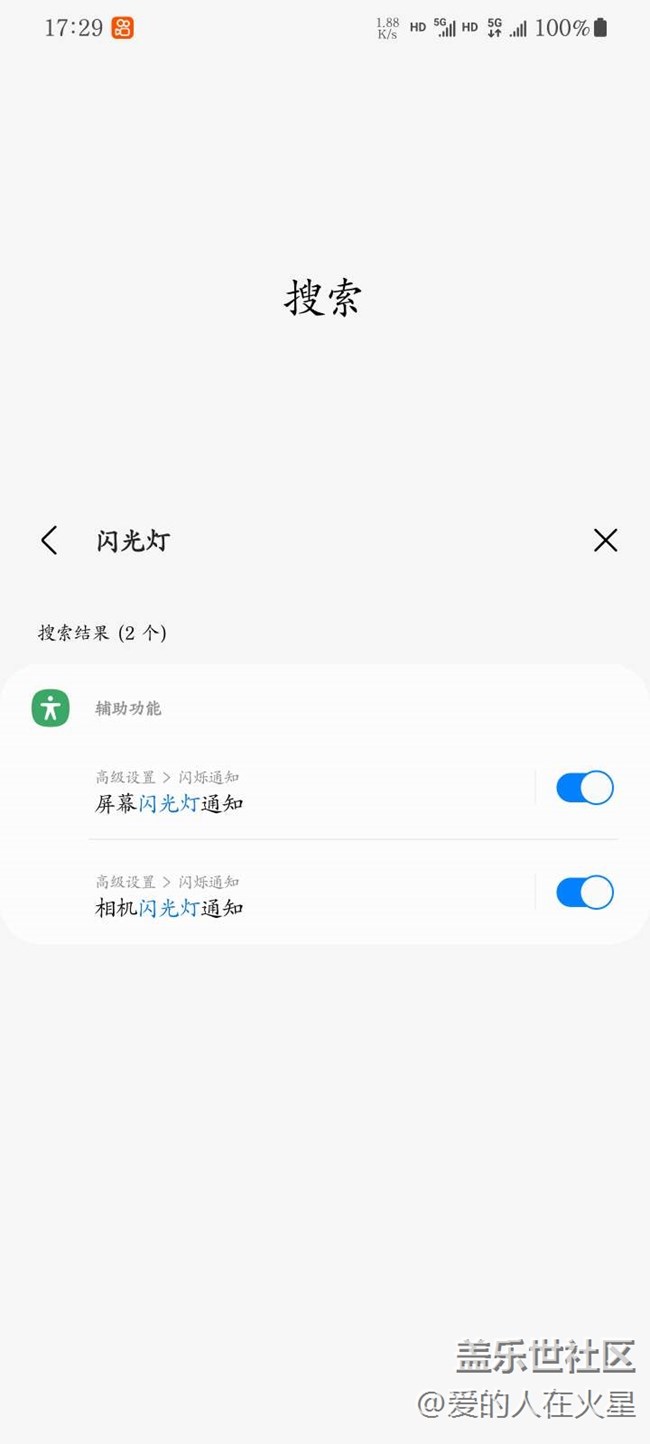Turn off the 屏幕闪光灯通知 switch
Viewport: 650px width, 1444px height.
click(584, 788)
